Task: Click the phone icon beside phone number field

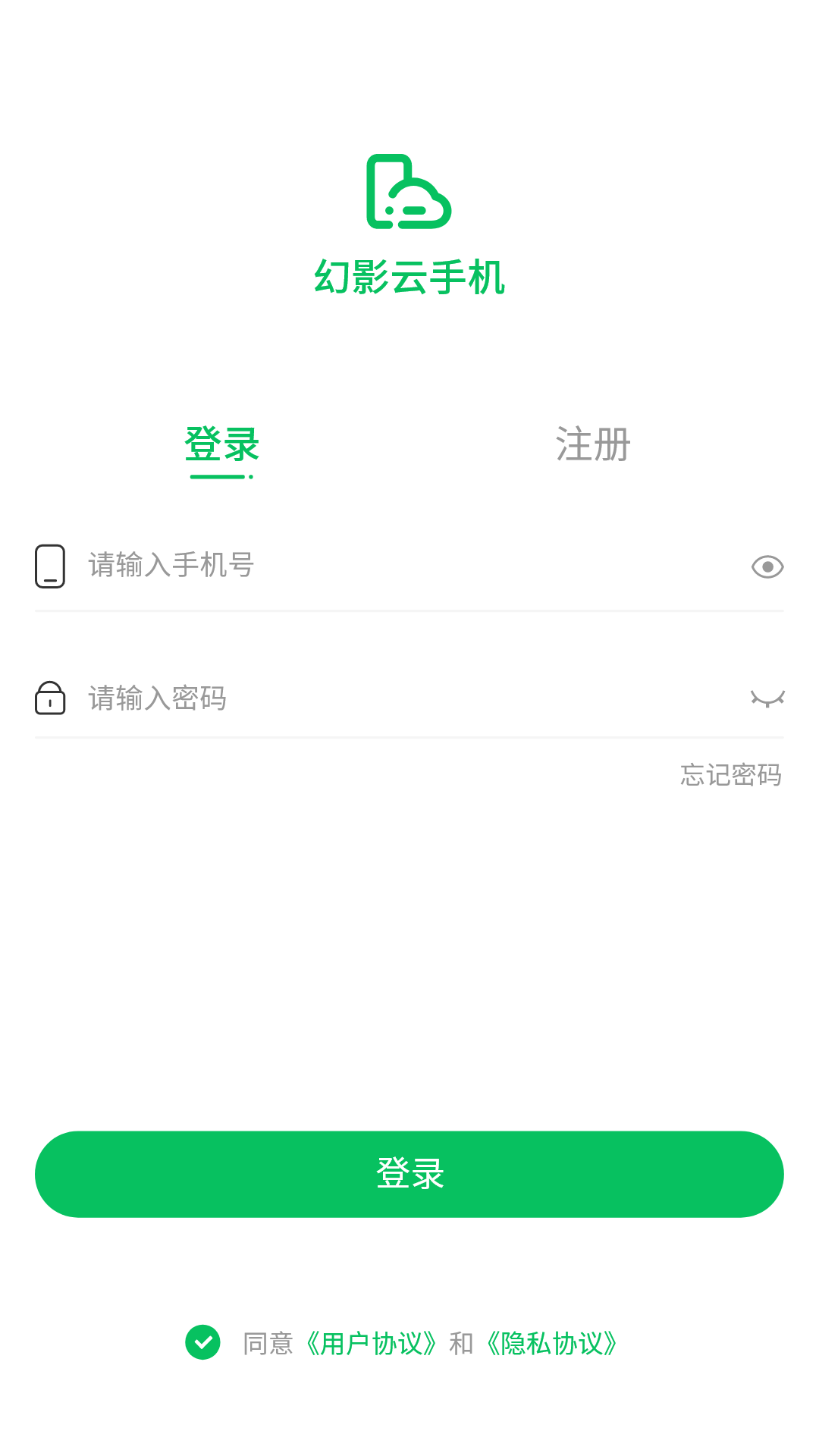Action: coord(50,566)
